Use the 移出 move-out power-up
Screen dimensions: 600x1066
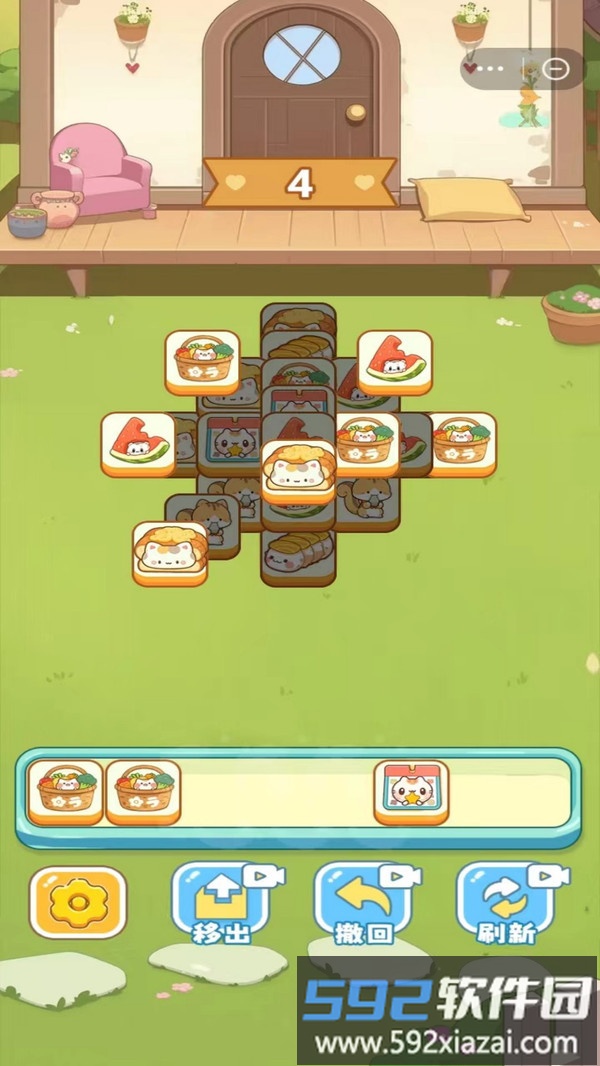click(x=219, y=902)
